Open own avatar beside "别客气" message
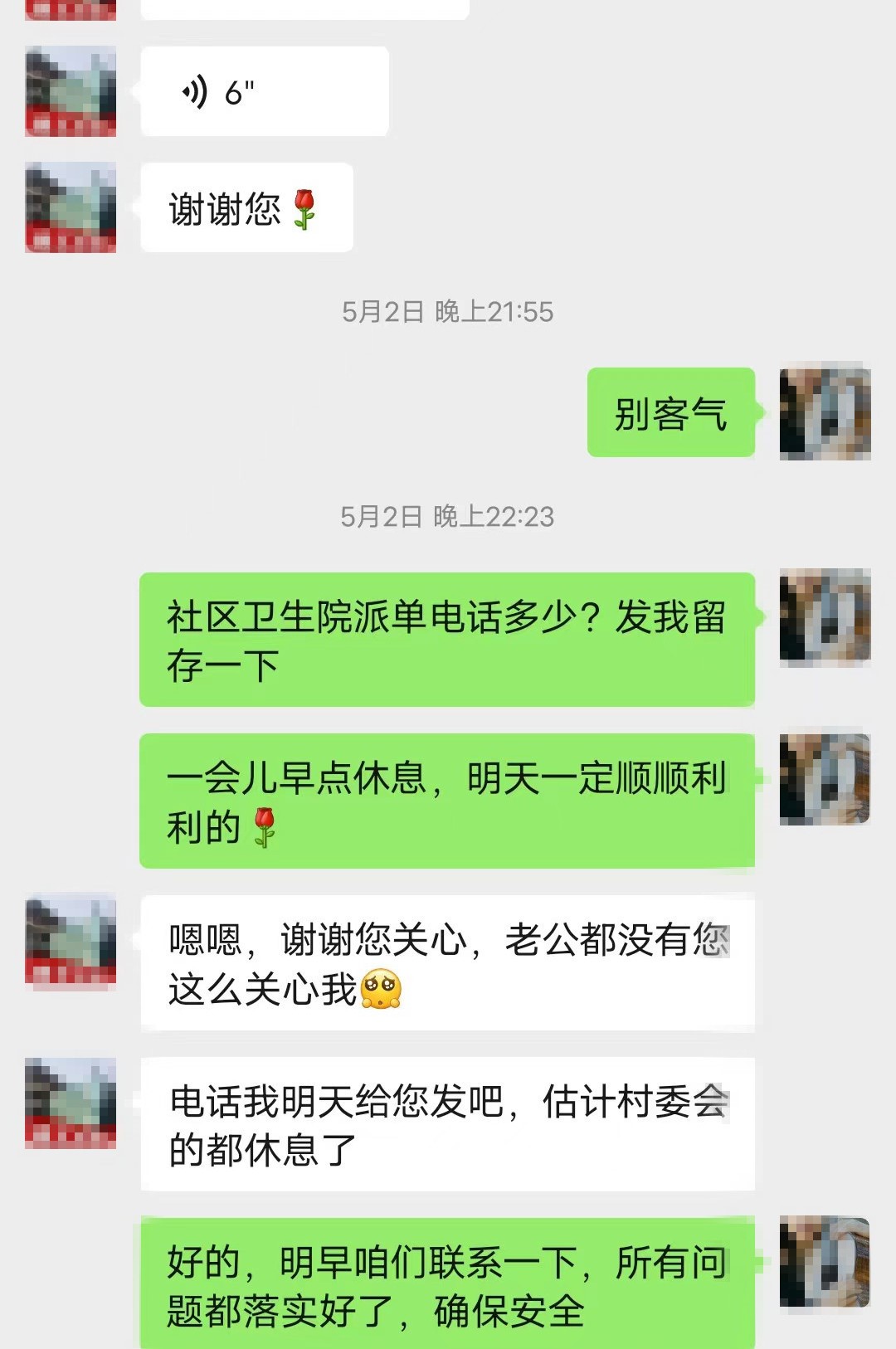The height and width of the screenshot is (1349, 896). (825, 412)
